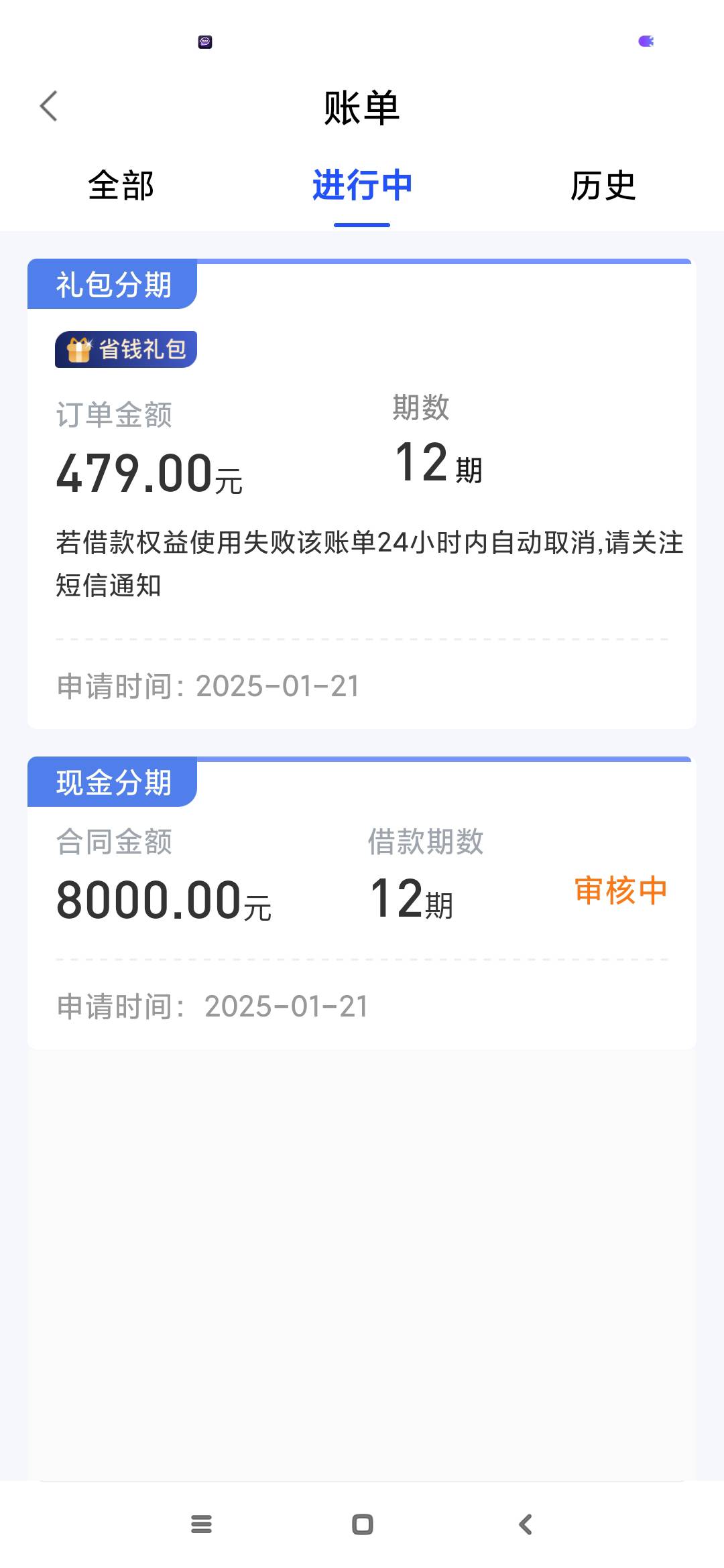Image resolution: width=724 pixels, height=1568 pixels.
Task: Go back from the 账单 page
Action: click(x=49, y=107)
